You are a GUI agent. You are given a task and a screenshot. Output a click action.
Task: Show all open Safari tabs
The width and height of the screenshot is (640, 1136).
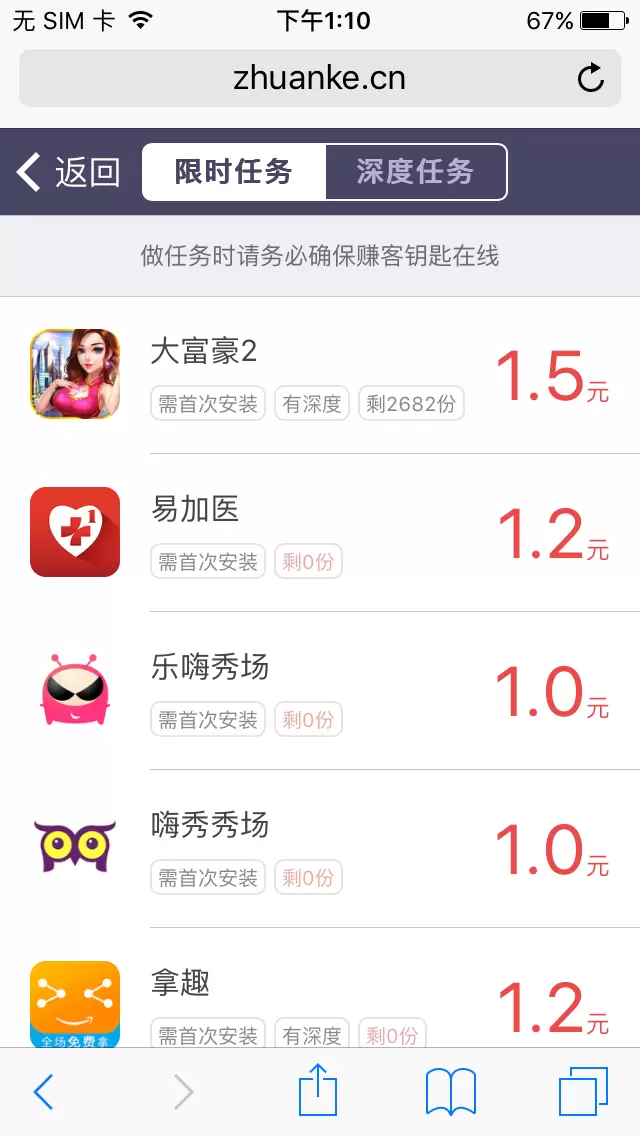coord(583,1091)
